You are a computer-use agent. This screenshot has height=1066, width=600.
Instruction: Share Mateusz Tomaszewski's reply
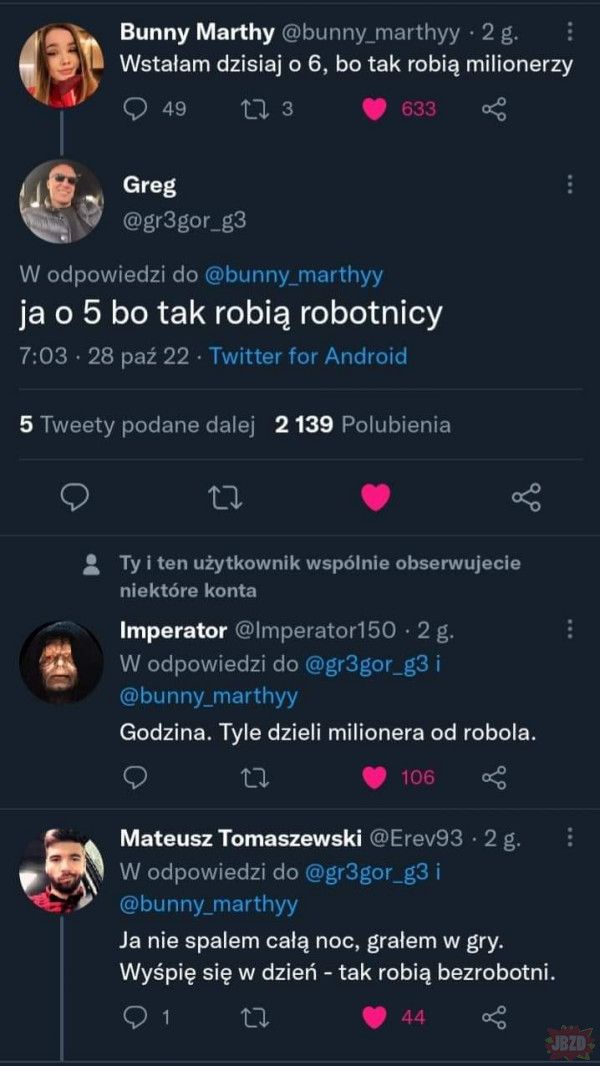pyautogui.click(x=494, y=1018)
